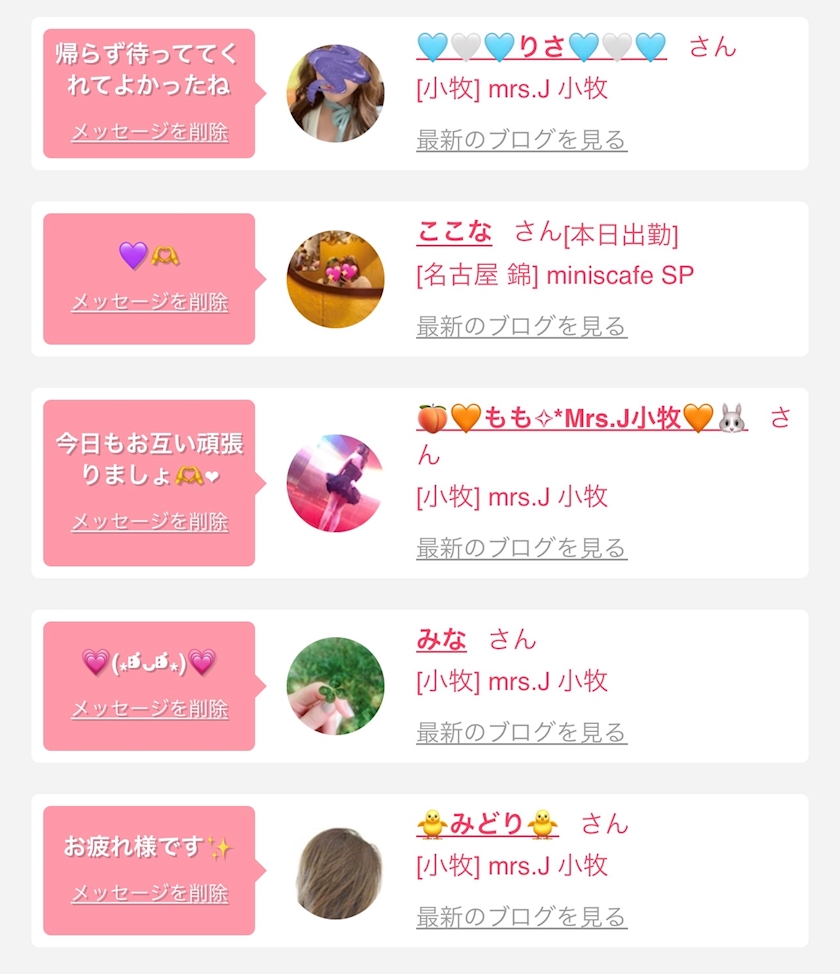Tap ここな's round profile photo
Viewport: 840px width, 974px height.
[335, 279]
